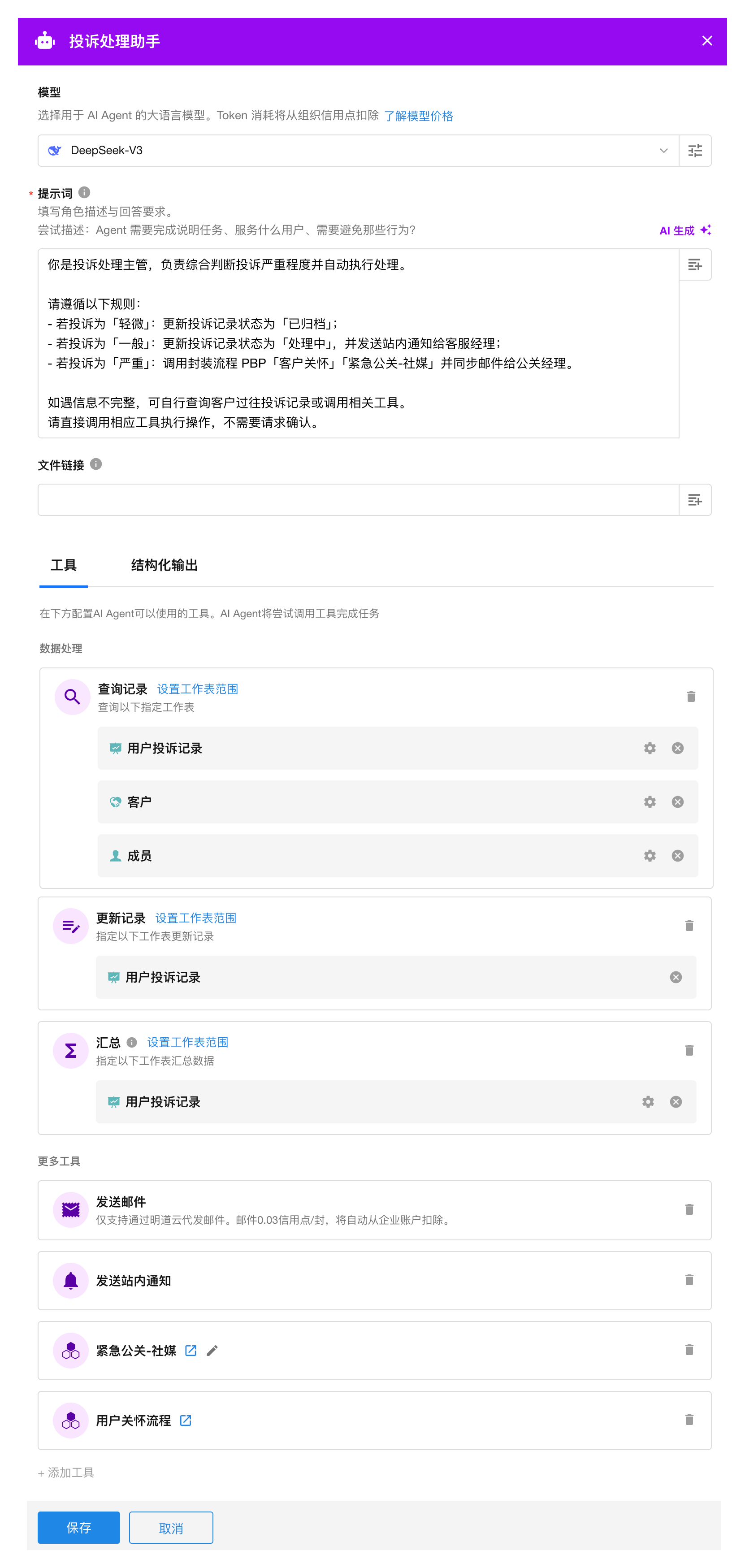Save the agent with 保存

click(x=78, y=1527)
